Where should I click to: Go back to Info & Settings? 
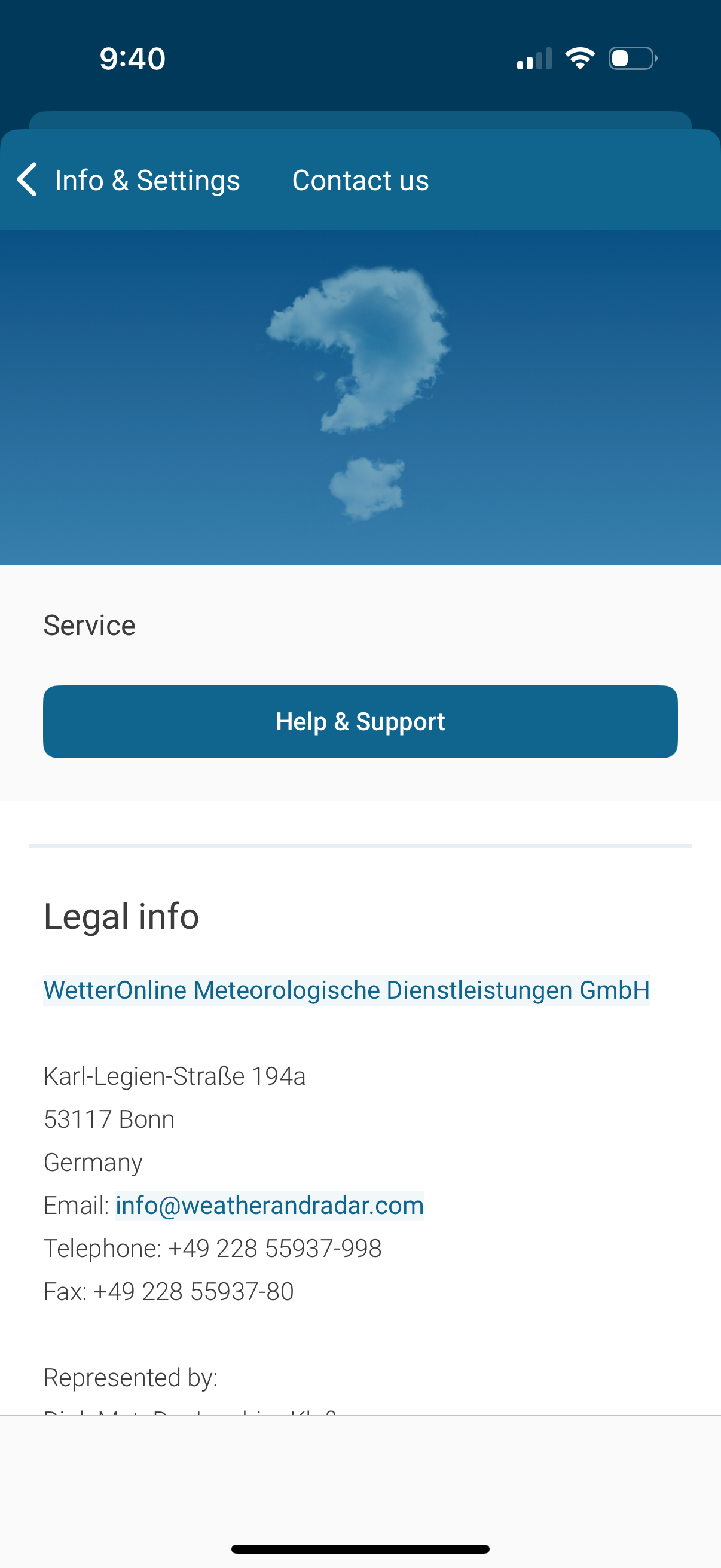click(128, 180)
